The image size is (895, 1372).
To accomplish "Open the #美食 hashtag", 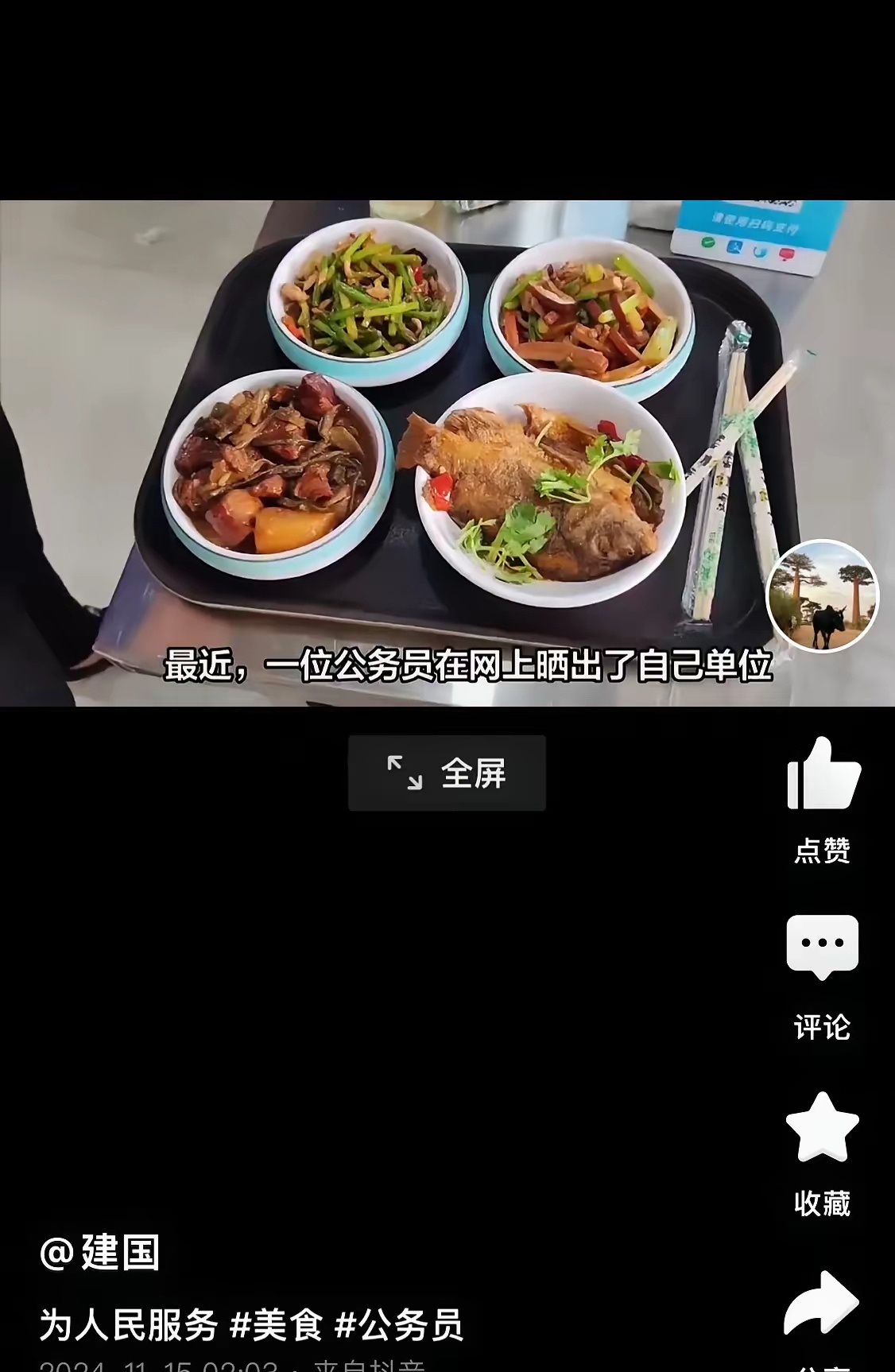I will (277, 1325).
